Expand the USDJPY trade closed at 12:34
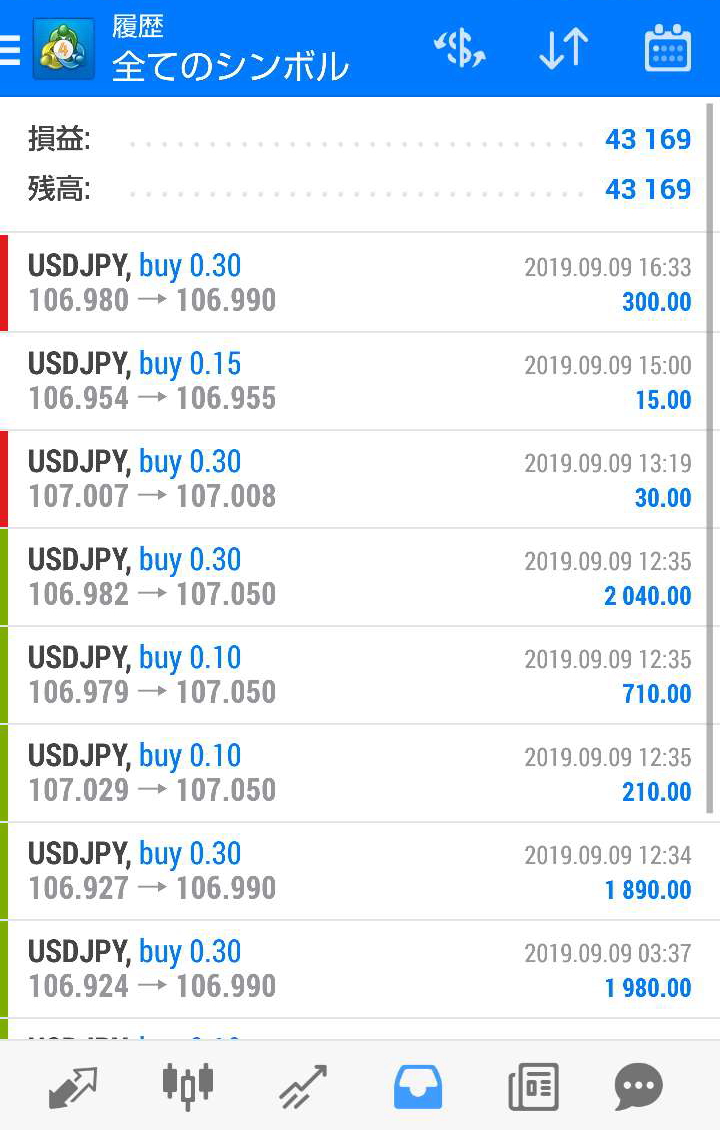This screenshot has width=720, height=1130. click(360, 871)
